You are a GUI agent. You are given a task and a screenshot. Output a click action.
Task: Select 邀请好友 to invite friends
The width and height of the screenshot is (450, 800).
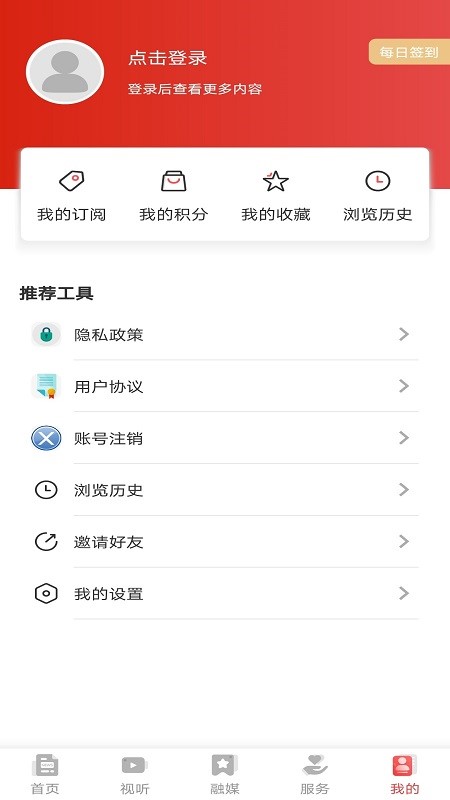point(225,542)
